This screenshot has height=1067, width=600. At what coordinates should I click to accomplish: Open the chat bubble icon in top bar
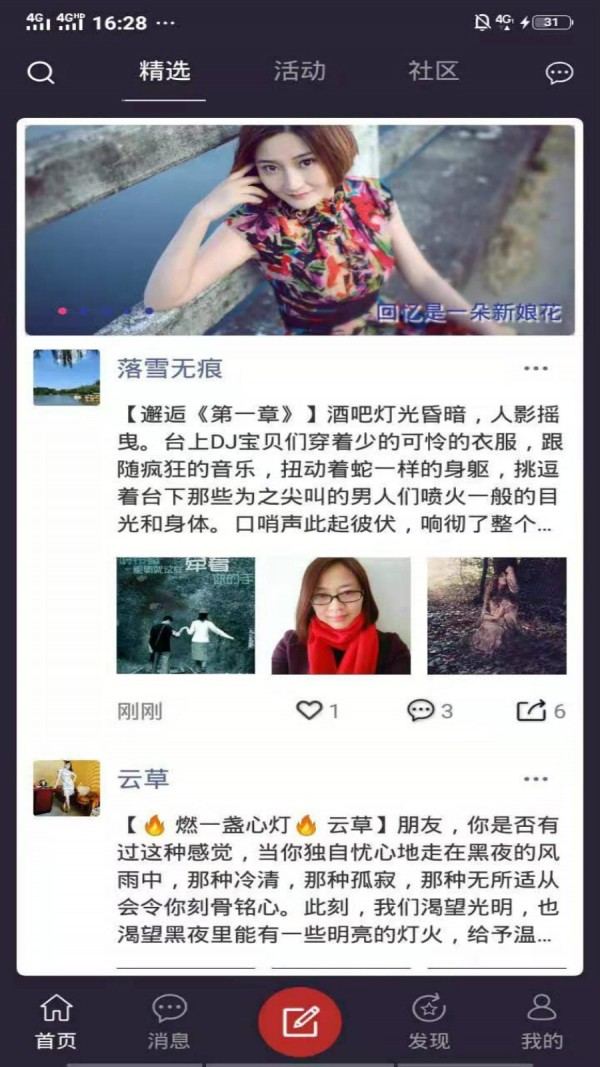click(558, 73)
